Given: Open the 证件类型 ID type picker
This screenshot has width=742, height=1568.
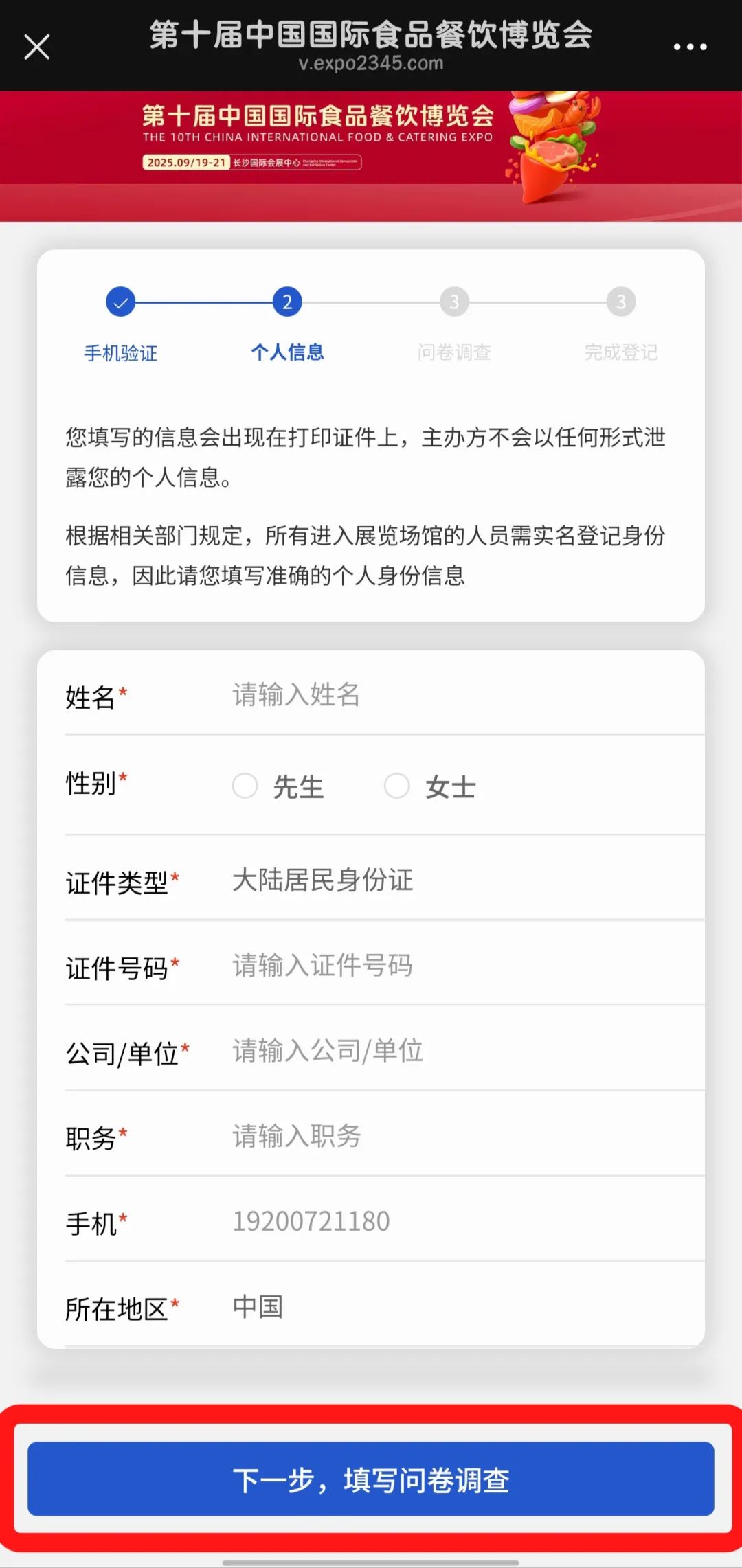Looking at the screenshot, I should [x=453, y=880].
